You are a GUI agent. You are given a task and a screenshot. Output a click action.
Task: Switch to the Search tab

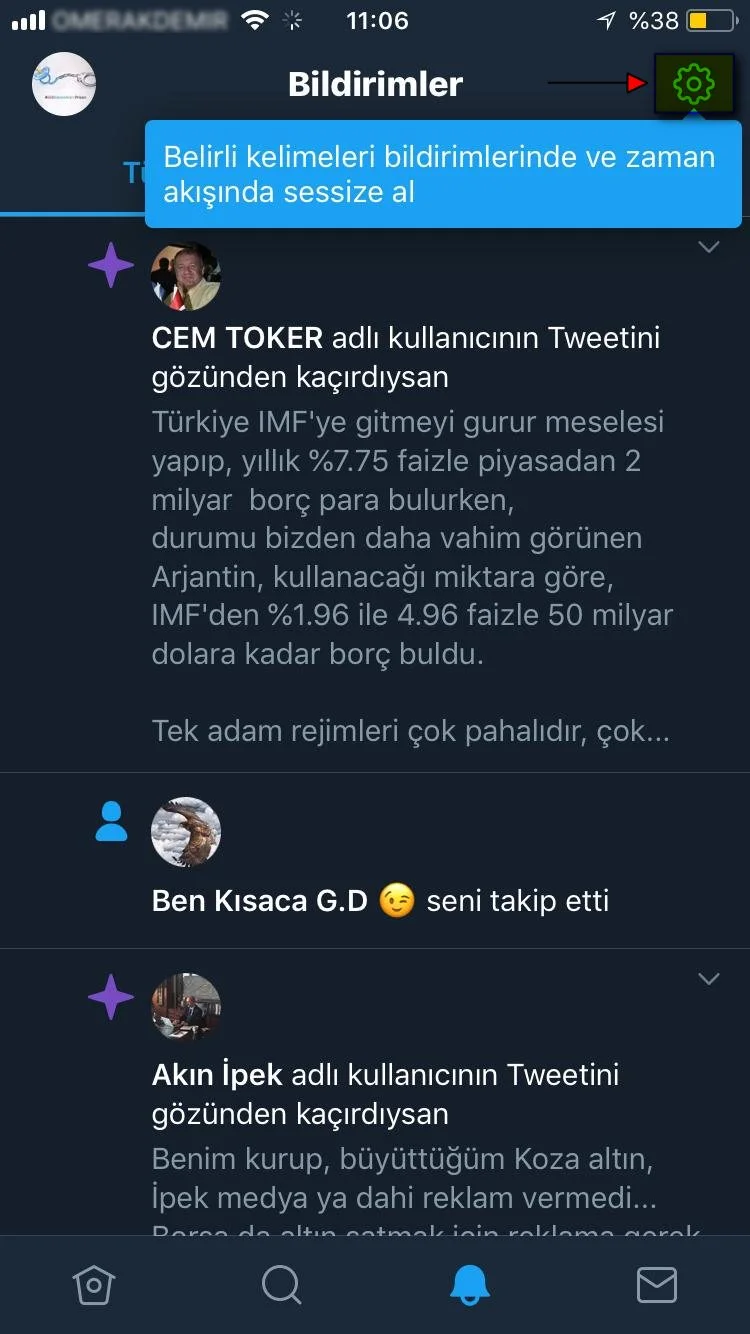pyautogui.click(x=281, y=1285)
